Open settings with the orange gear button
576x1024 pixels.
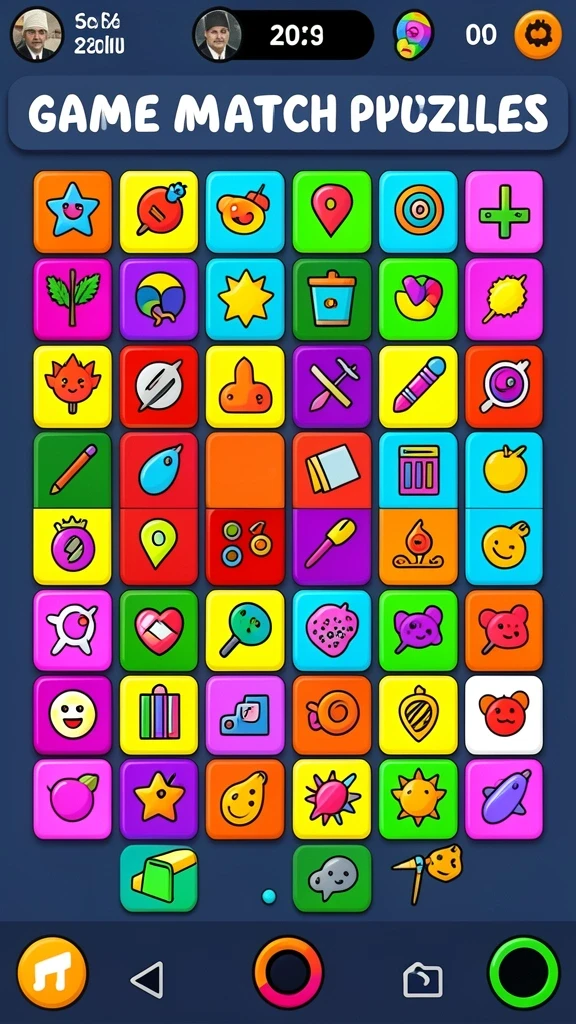click(x=538, y=35)
